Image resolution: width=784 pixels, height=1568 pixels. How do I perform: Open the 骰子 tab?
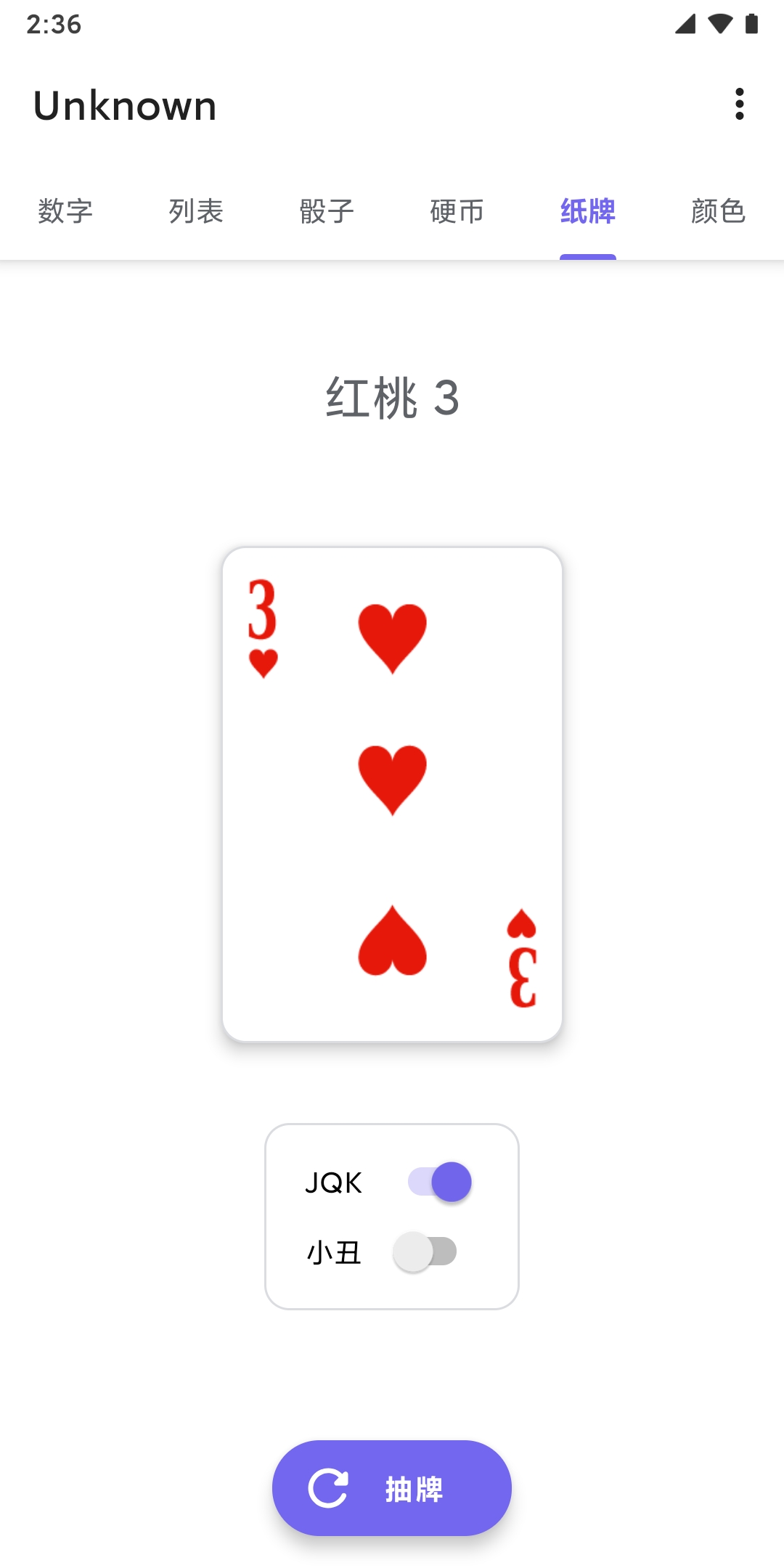pos(327,212)
